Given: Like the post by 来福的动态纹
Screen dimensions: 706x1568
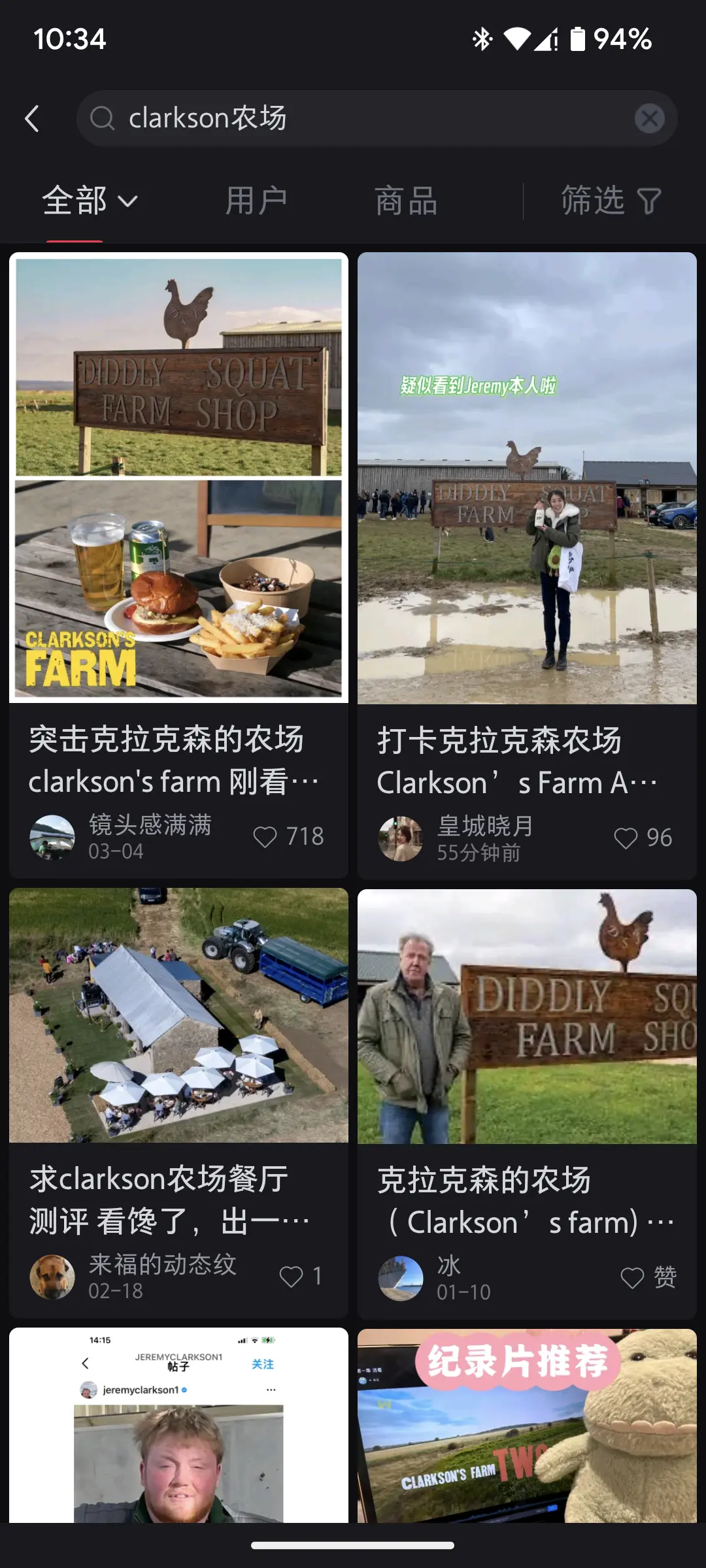Looking at the screenshot, I should tap(292, 1277).
